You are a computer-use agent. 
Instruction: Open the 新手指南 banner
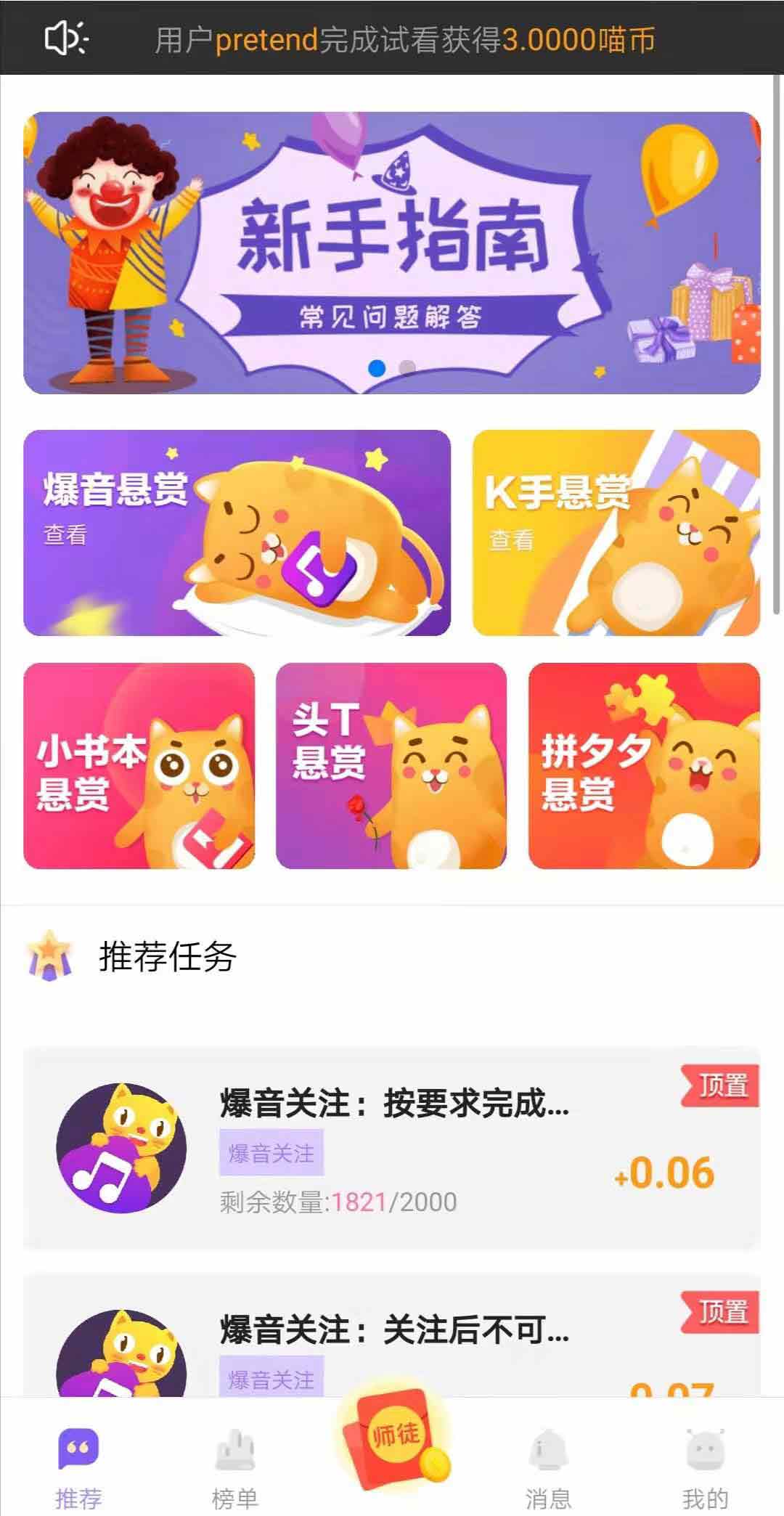point(392,253)
